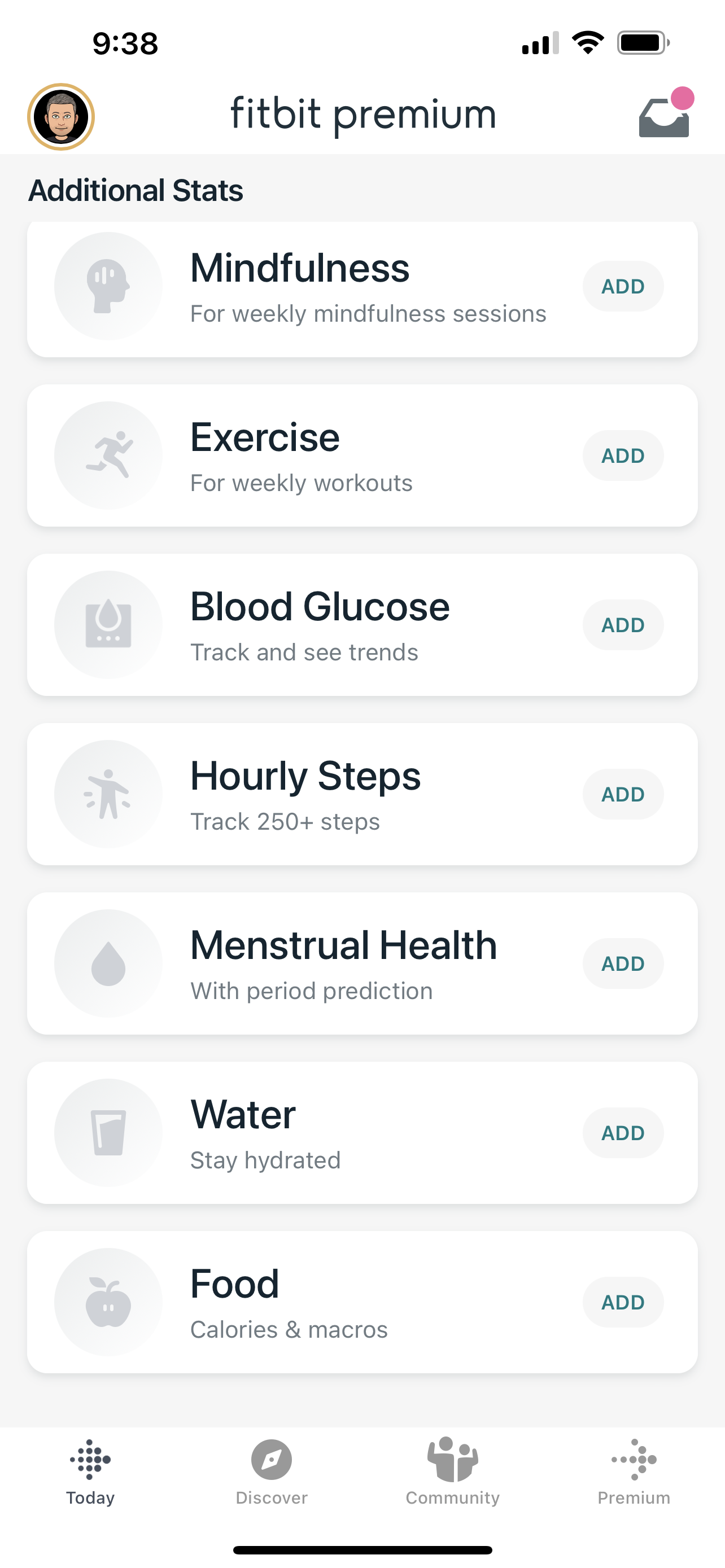Viewport: 725px width, 1568px height.
Task: Click the Water glass icon
Action: tap(108, 1132)
